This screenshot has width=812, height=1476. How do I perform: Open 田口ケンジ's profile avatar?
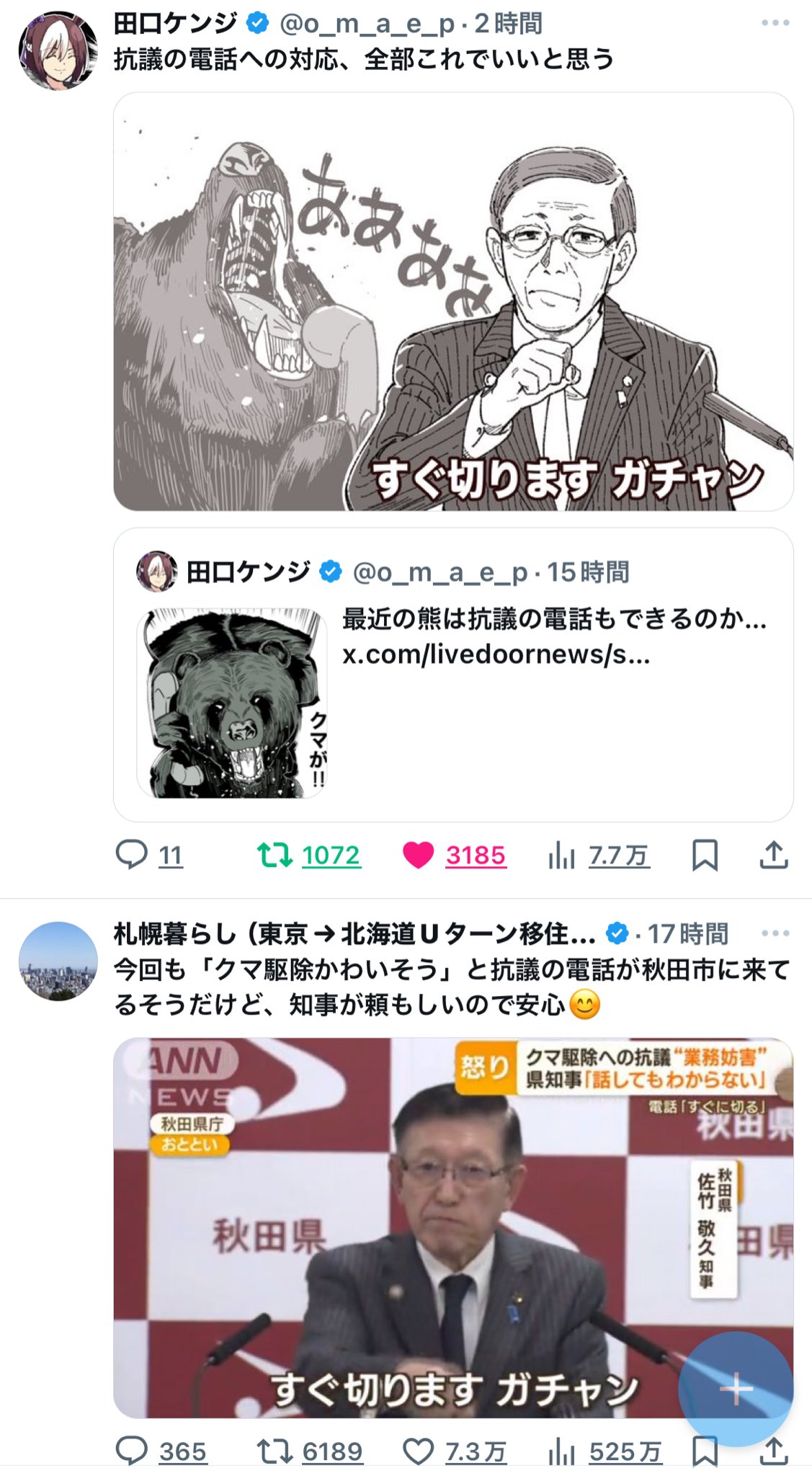tap(58, 50)
